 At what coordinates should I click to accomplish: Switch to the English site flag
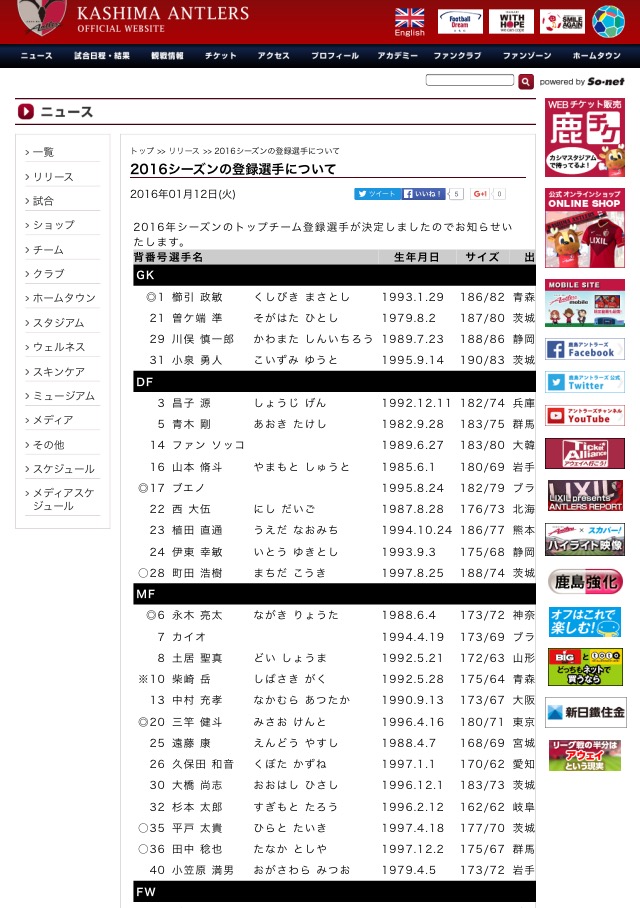(x=409, y=22)
